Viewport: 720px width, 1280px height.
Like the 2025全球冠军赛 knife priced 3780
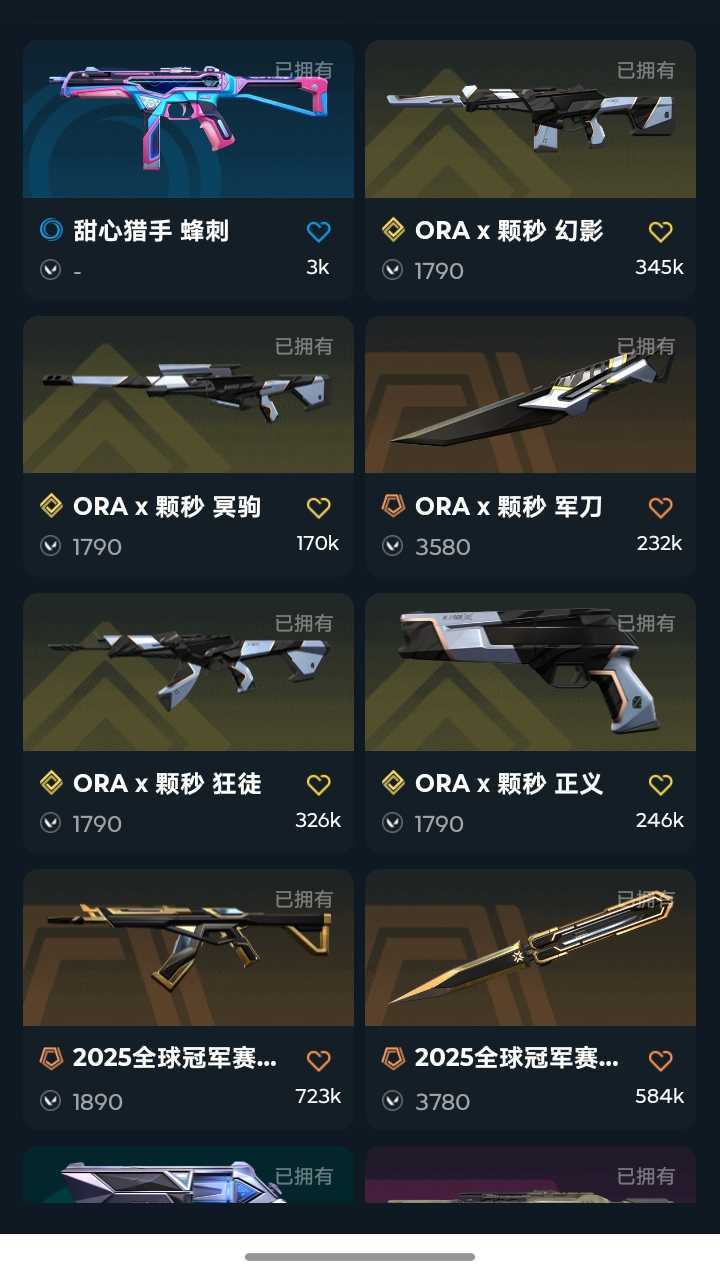(660, 1060)
